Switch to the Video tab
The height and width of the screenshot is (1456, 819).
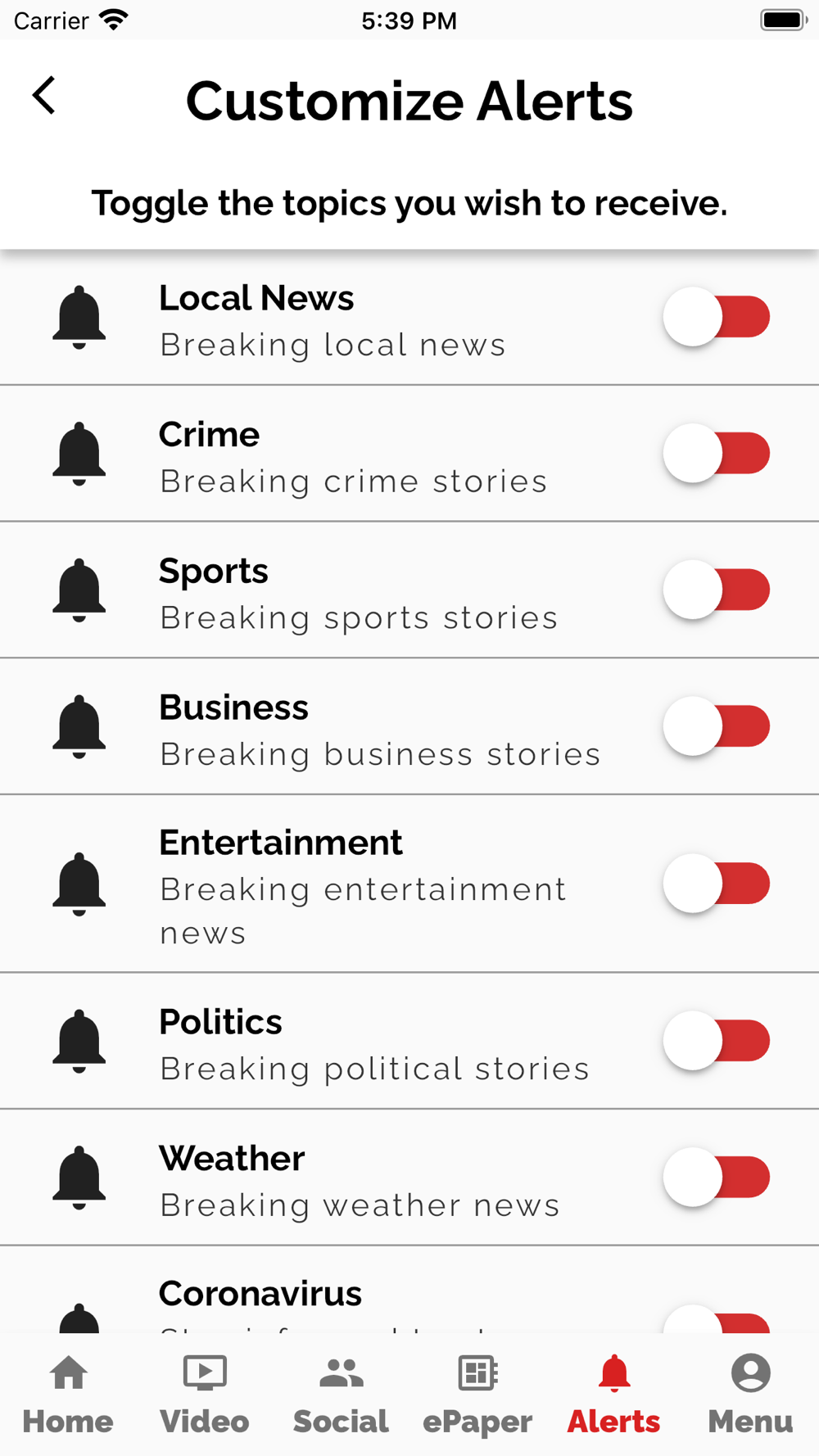(x=205, y=1395)
